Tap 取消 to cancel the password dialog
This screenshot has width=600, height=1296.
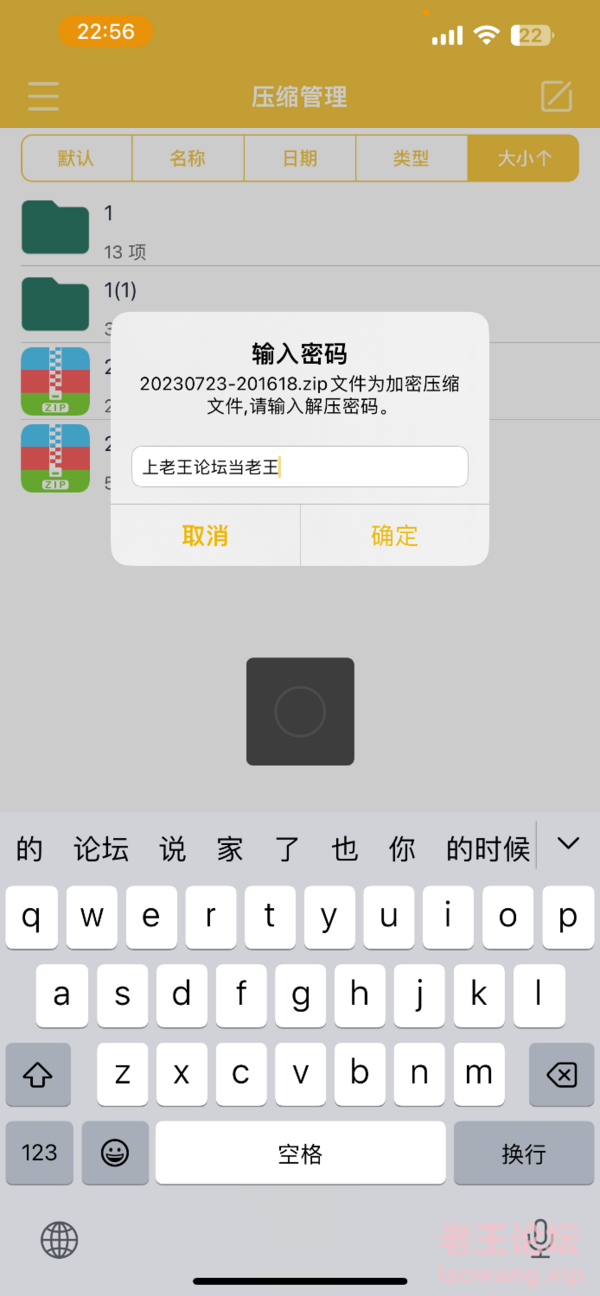point(205,535)
